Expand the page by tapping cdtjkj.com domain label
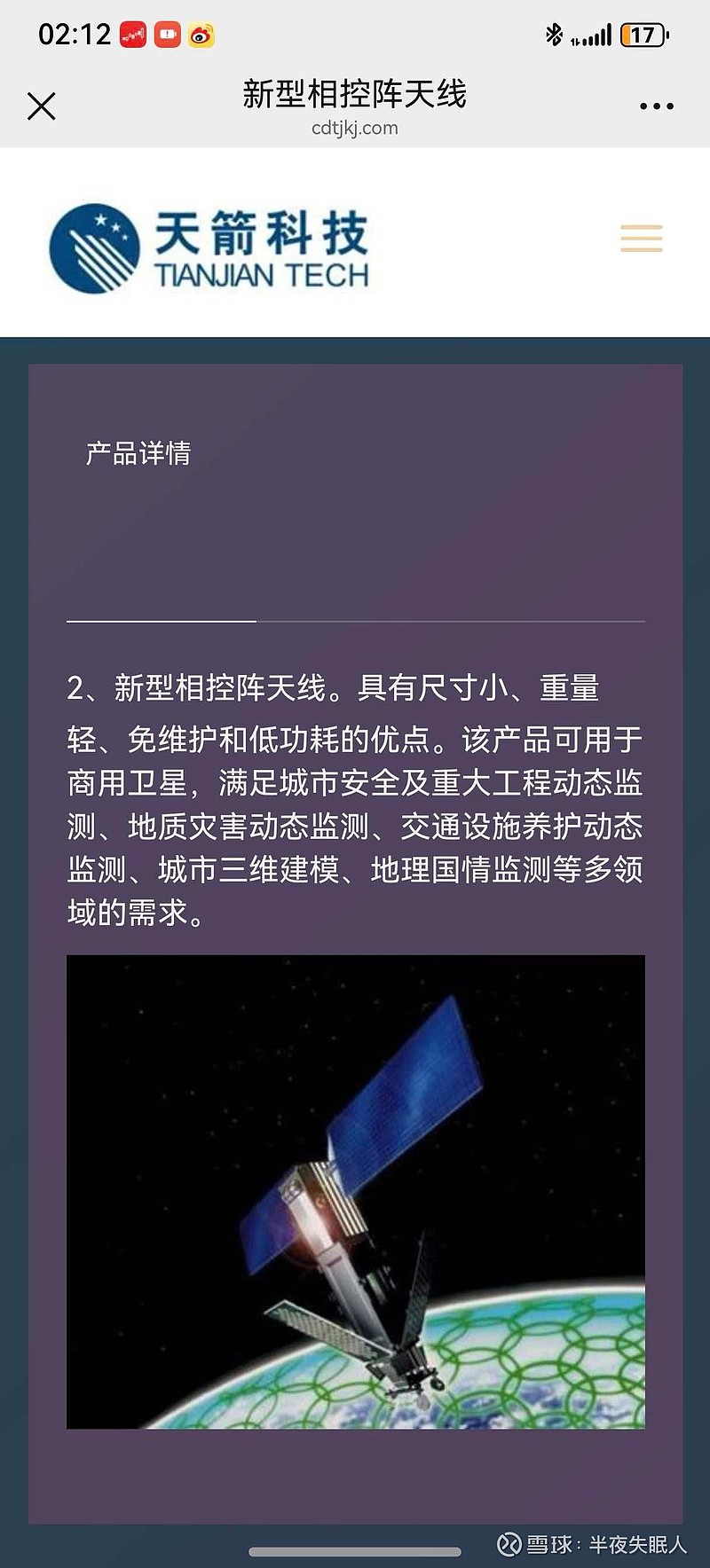Image resolution: width=710 pixels, height=1568 pixels. (x=355, y=128)
